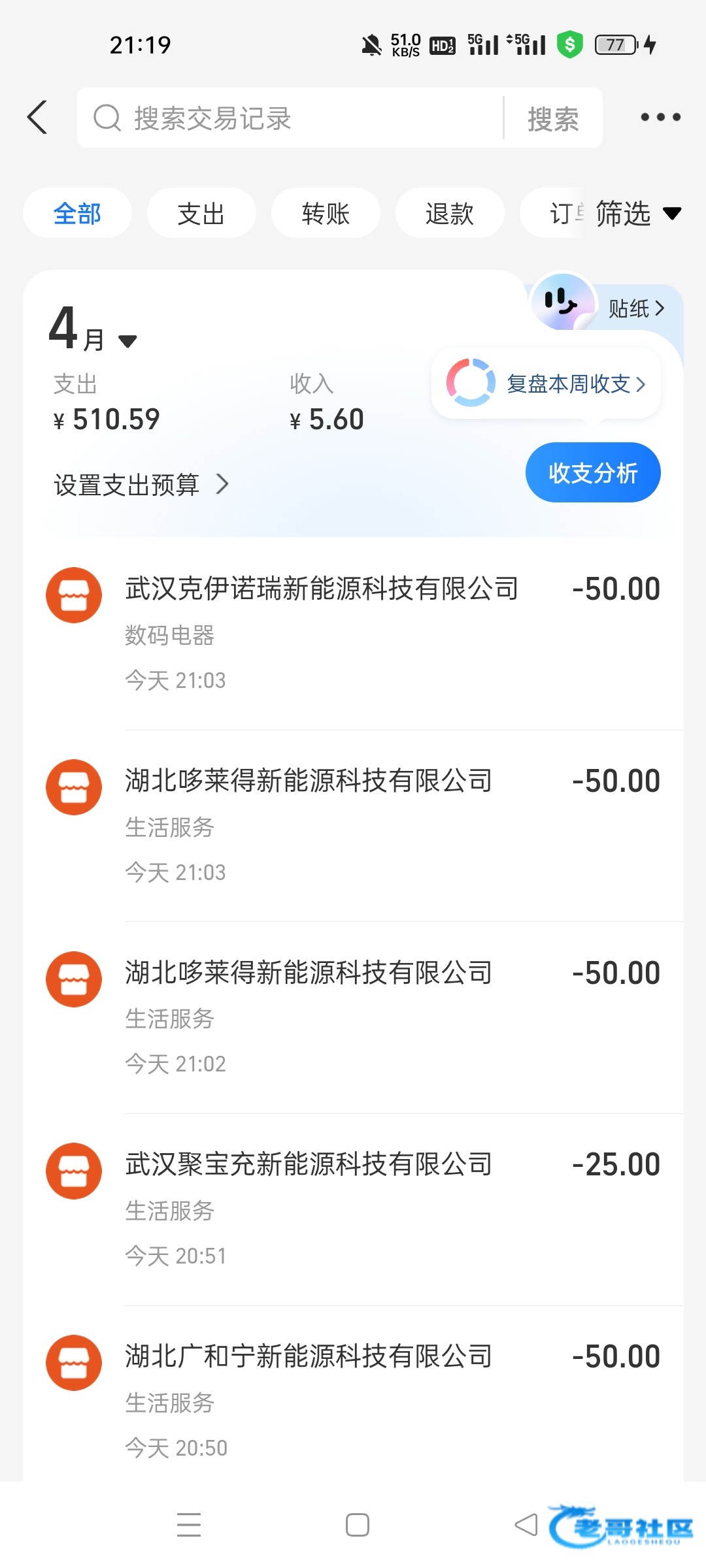Tap the 收支分析 button

pos(593,473)
